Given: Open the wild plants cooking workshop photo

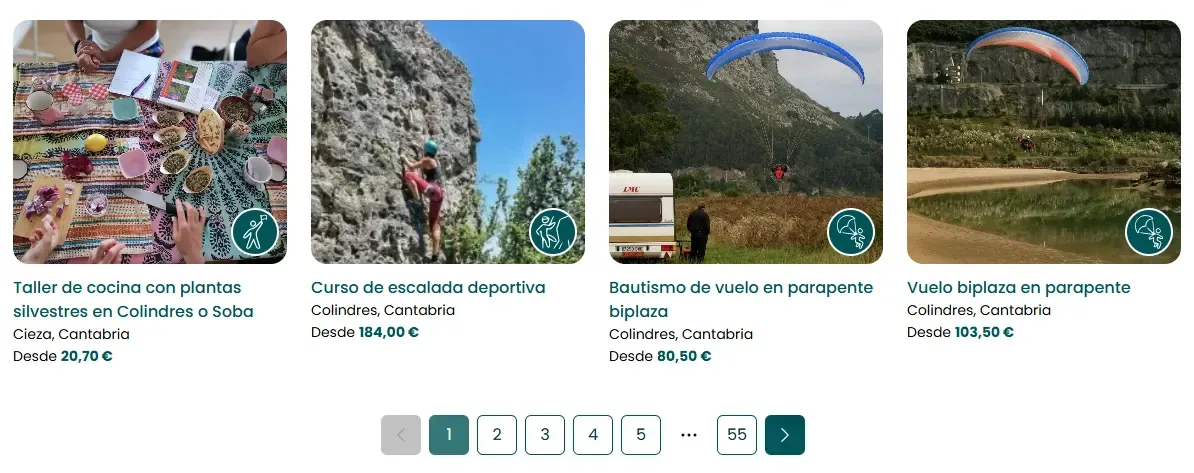Looking at the screenshot, I should coord(150,142).
